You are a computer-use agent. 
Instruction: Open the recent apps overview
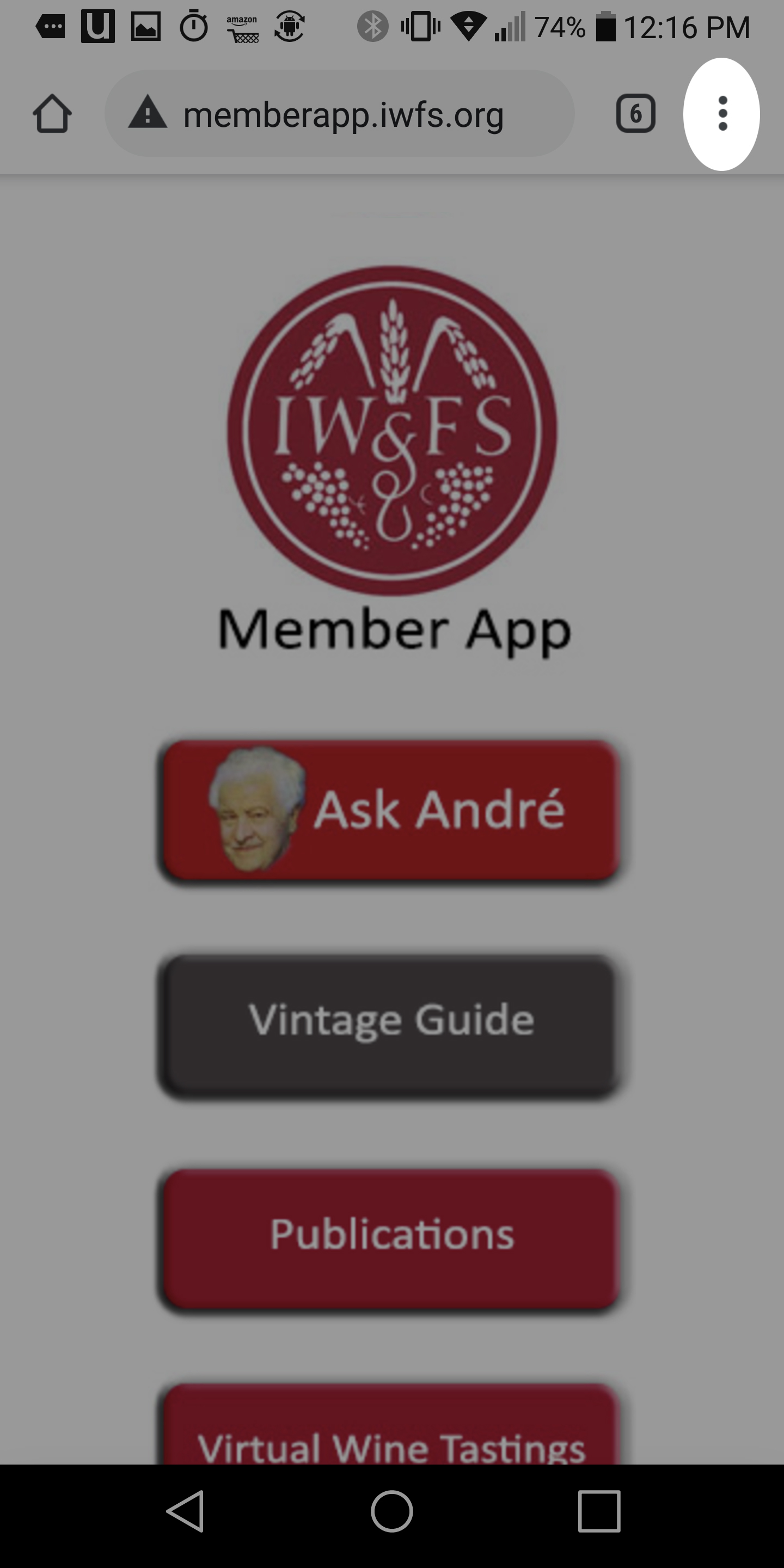coord(599,1511)
